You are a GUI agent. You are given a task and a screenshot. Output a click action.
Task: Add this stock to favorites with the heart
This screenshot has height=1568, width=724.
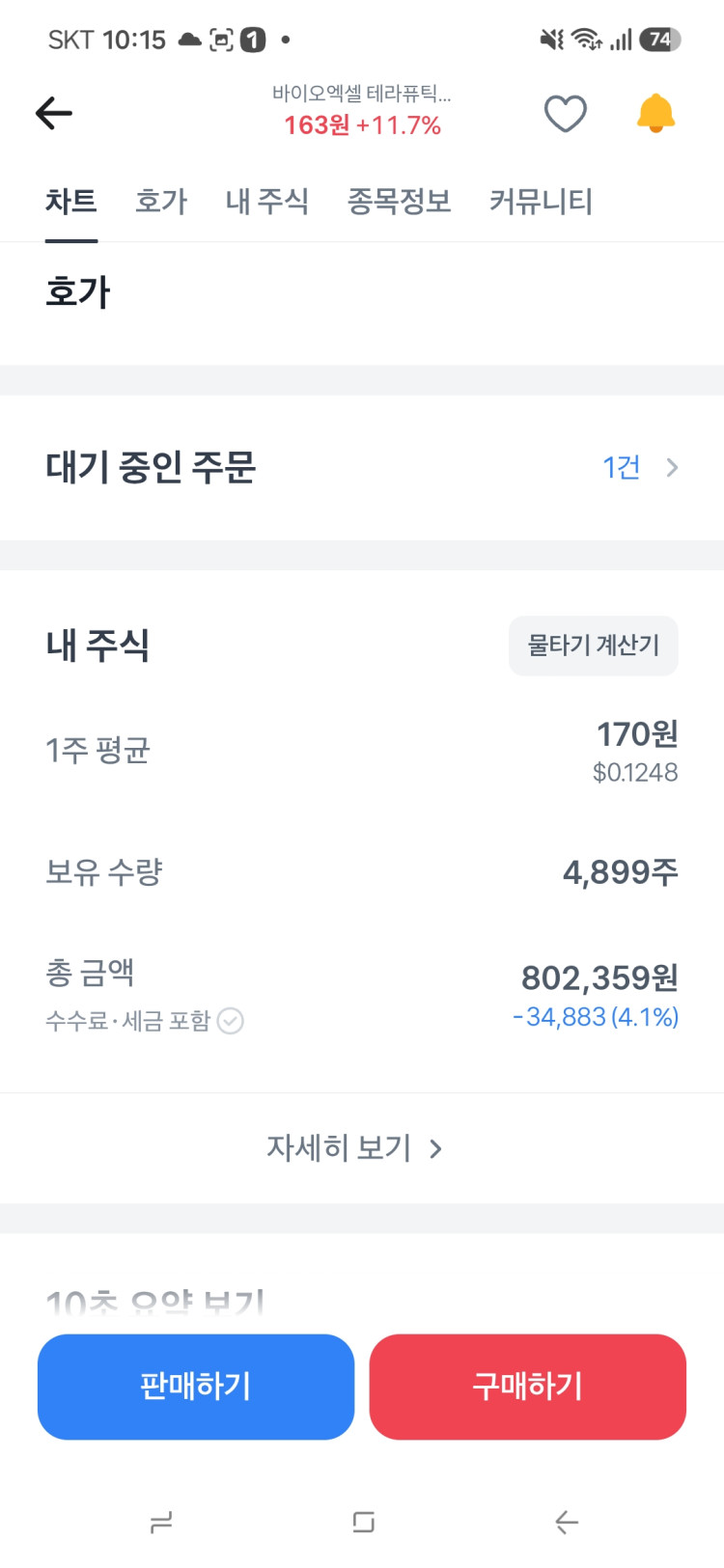566,114
